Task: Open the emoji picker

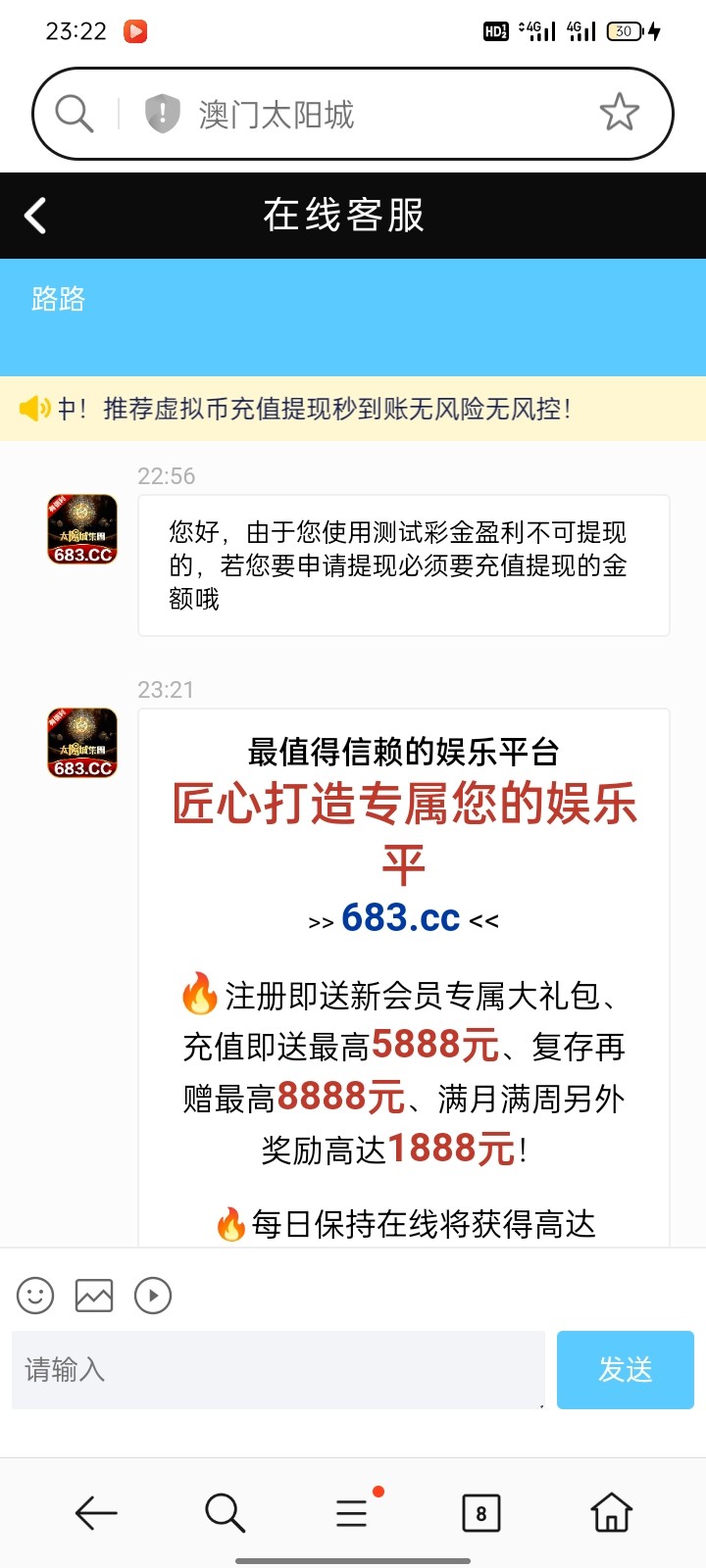Action: pyautogui.click(x=35, y=1296)
